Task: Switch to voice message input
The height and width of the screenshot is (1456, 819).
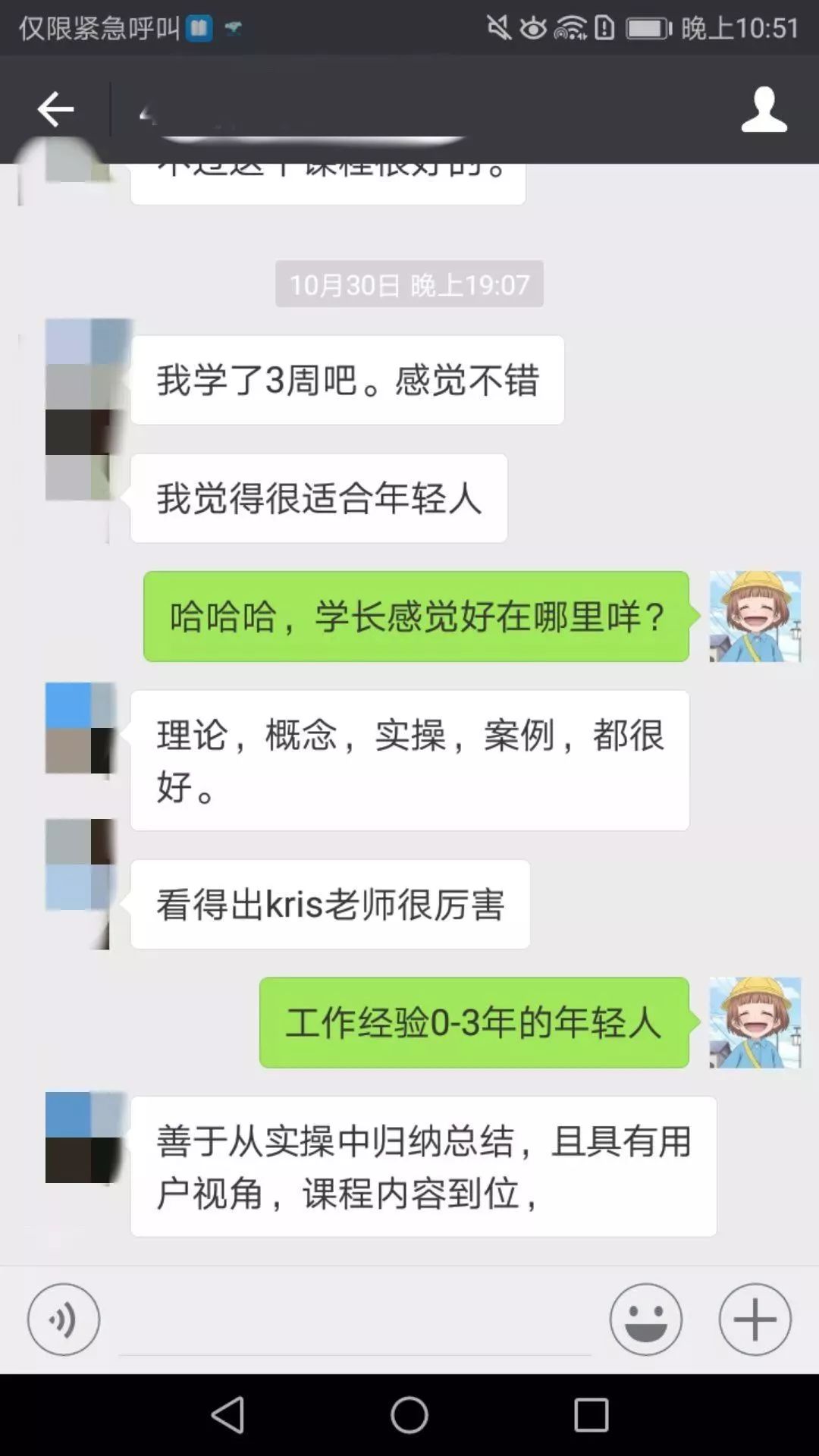Action: pyautogui.click(x=64, y=1319)
